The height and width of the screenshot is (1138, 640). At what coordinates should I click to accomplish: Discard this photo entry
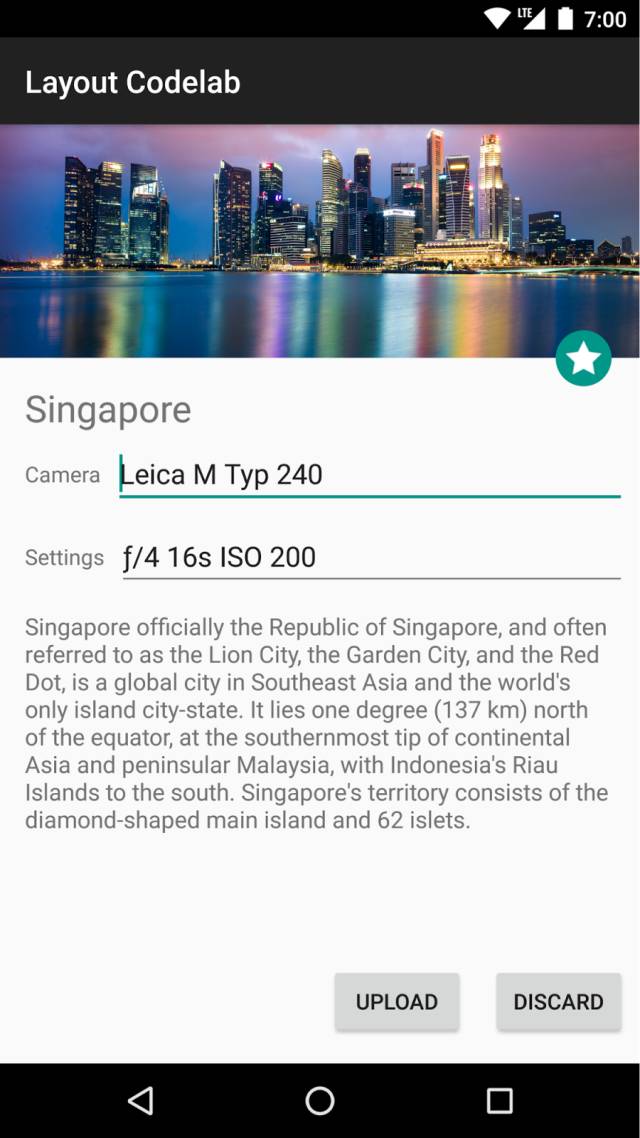558,1001
